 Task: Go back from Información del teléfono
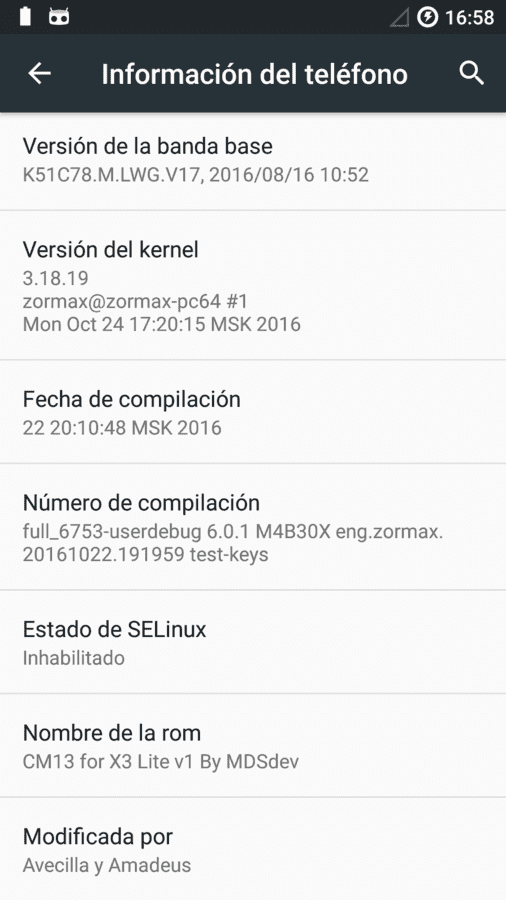40,73
